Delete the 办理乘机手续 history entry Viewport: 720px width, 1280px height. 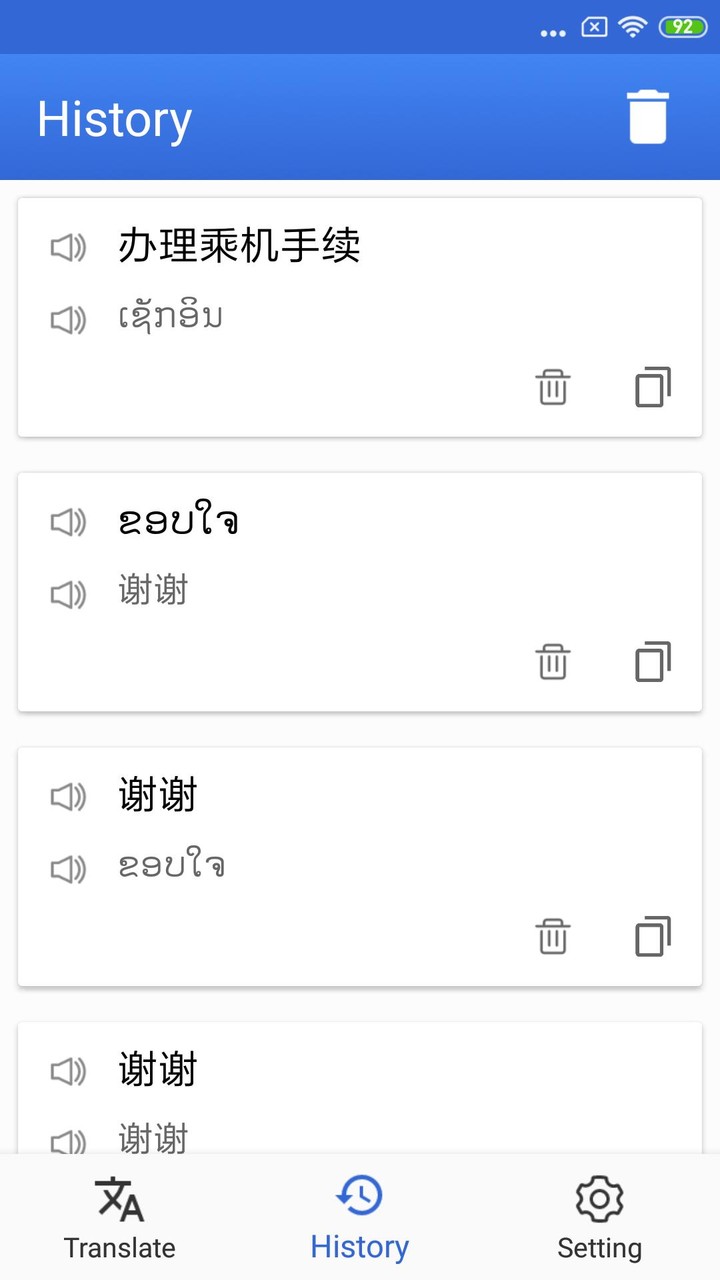coord(553,387)
